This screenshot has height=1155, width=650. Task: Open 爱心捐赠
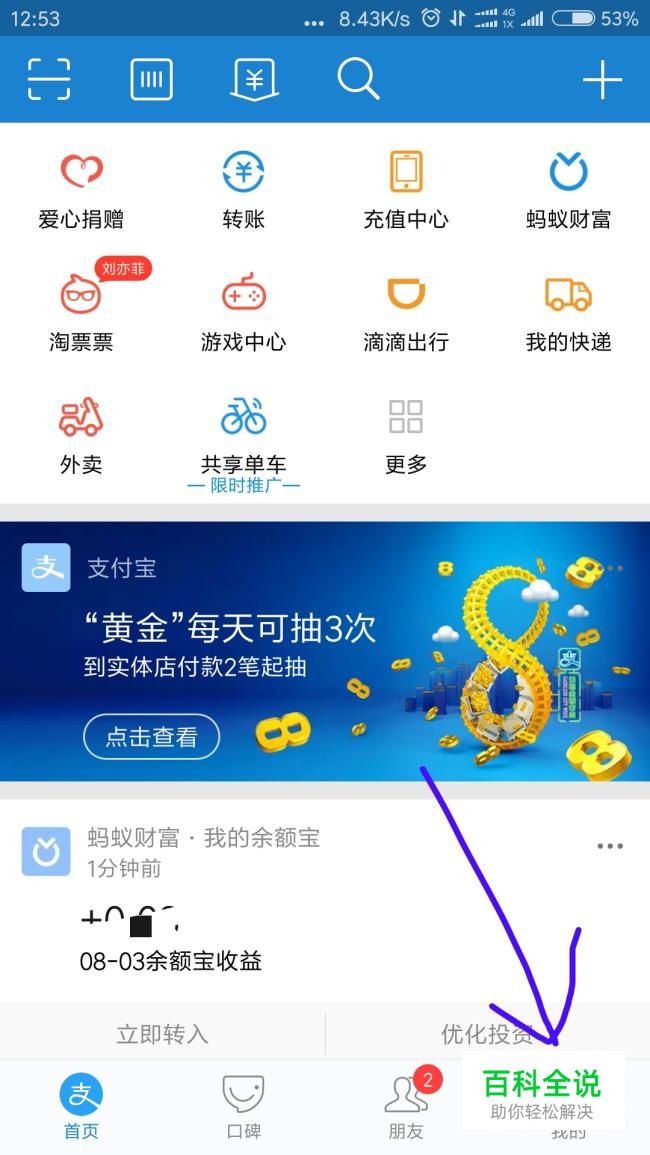pos(81,190)
